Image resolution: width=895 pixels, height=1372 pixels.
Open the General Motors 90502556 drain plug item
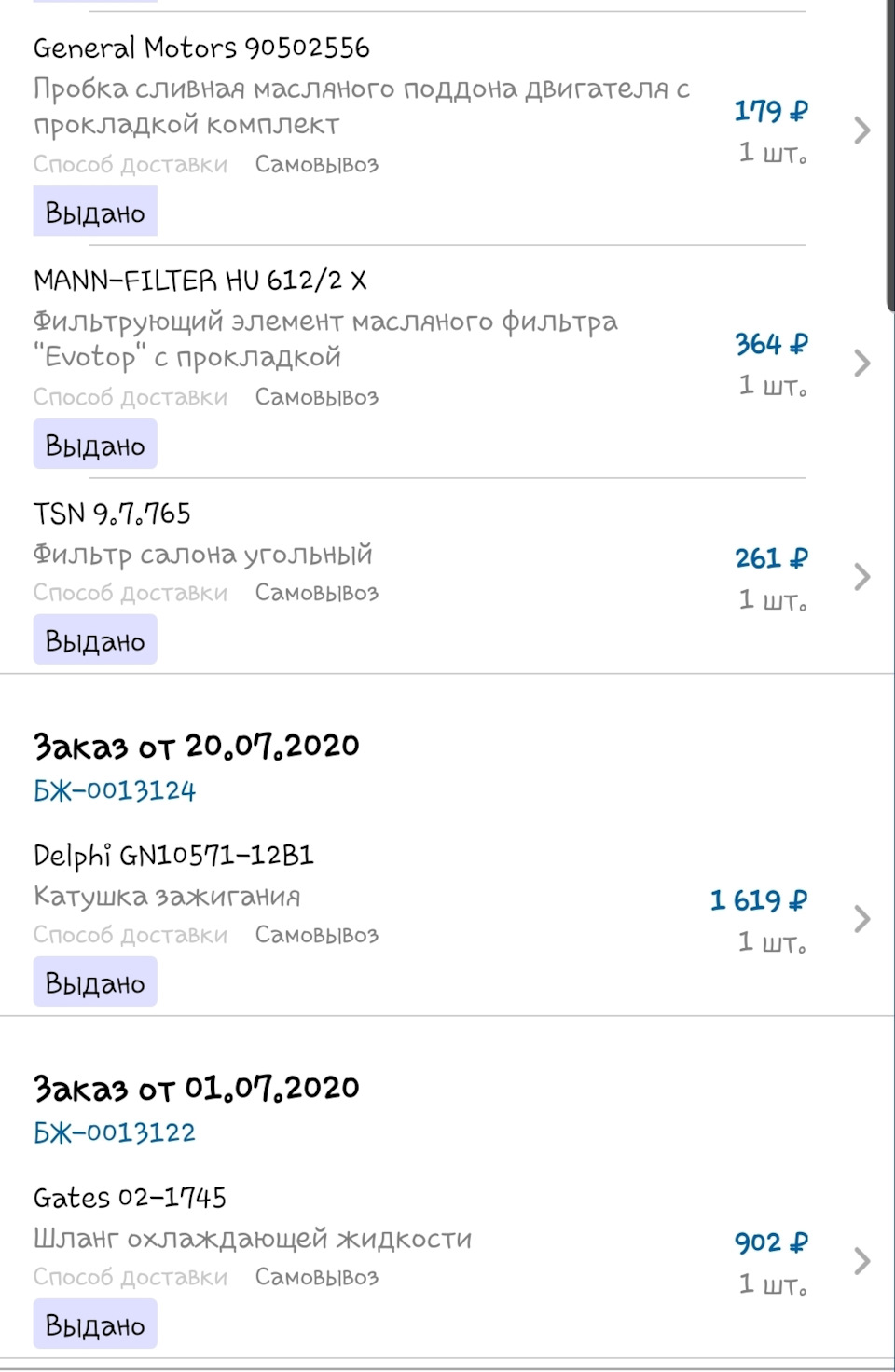[x=861, y=130]
